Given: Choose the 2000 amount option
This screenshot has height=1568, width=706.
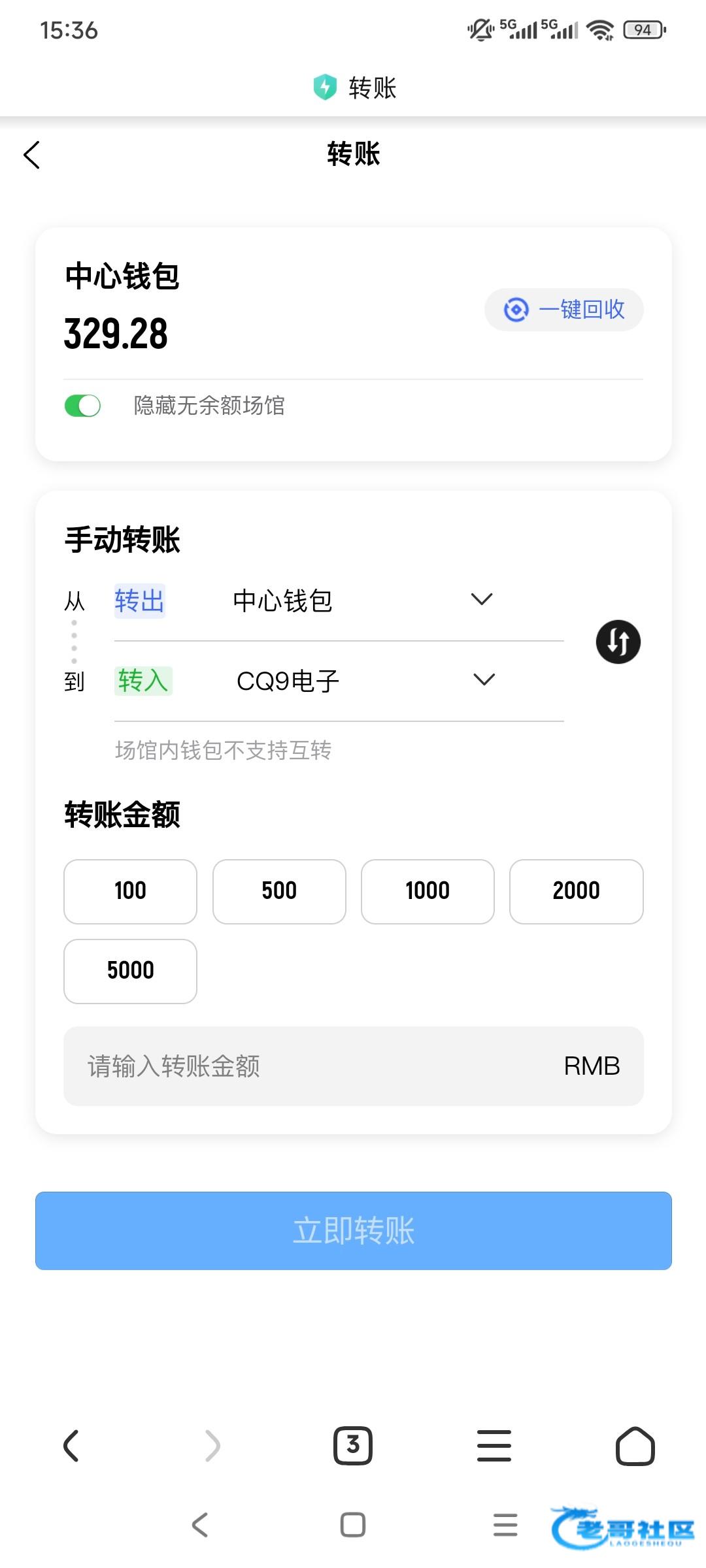Looking at the screenshot, I should point(576,891).
